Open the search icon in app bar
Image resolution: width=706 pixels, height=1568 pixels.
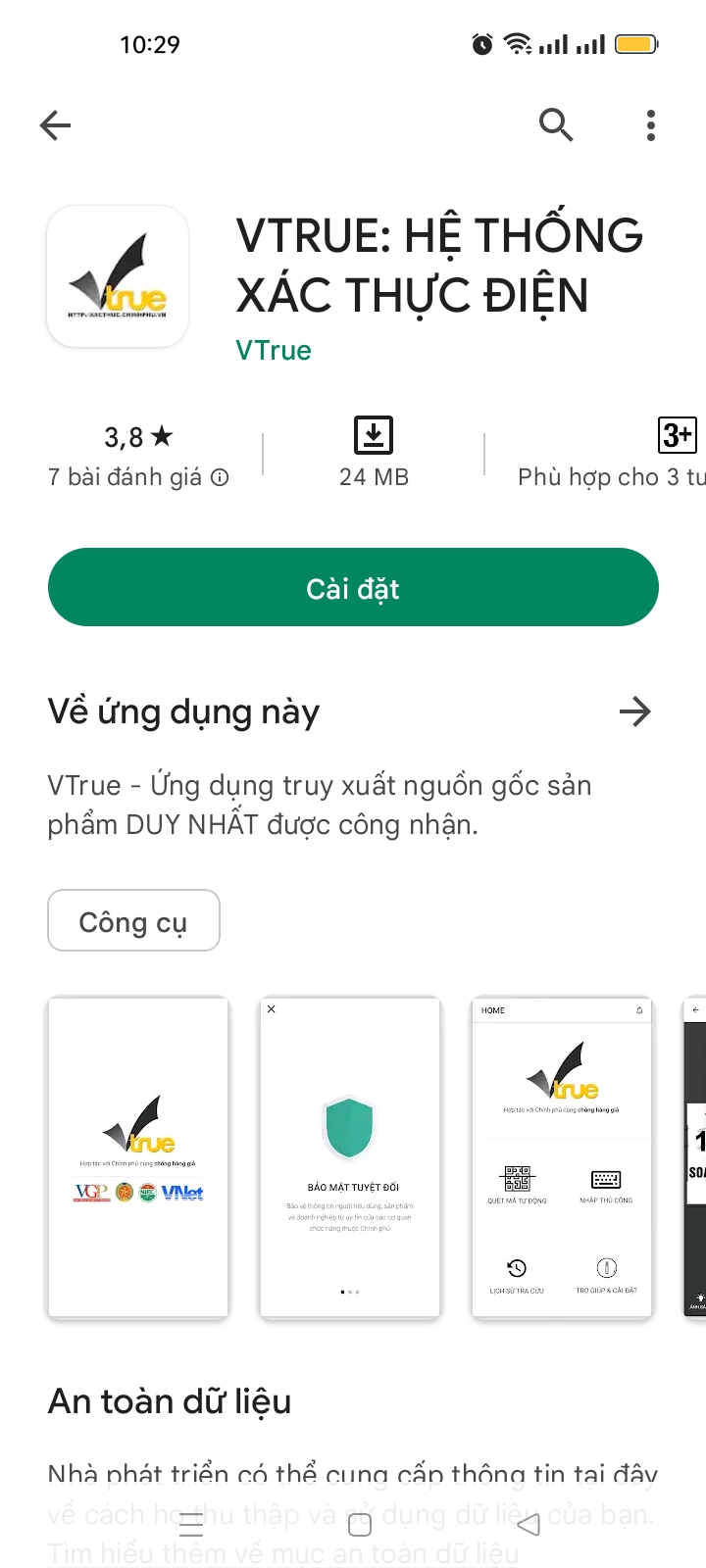tap(556, 125)
